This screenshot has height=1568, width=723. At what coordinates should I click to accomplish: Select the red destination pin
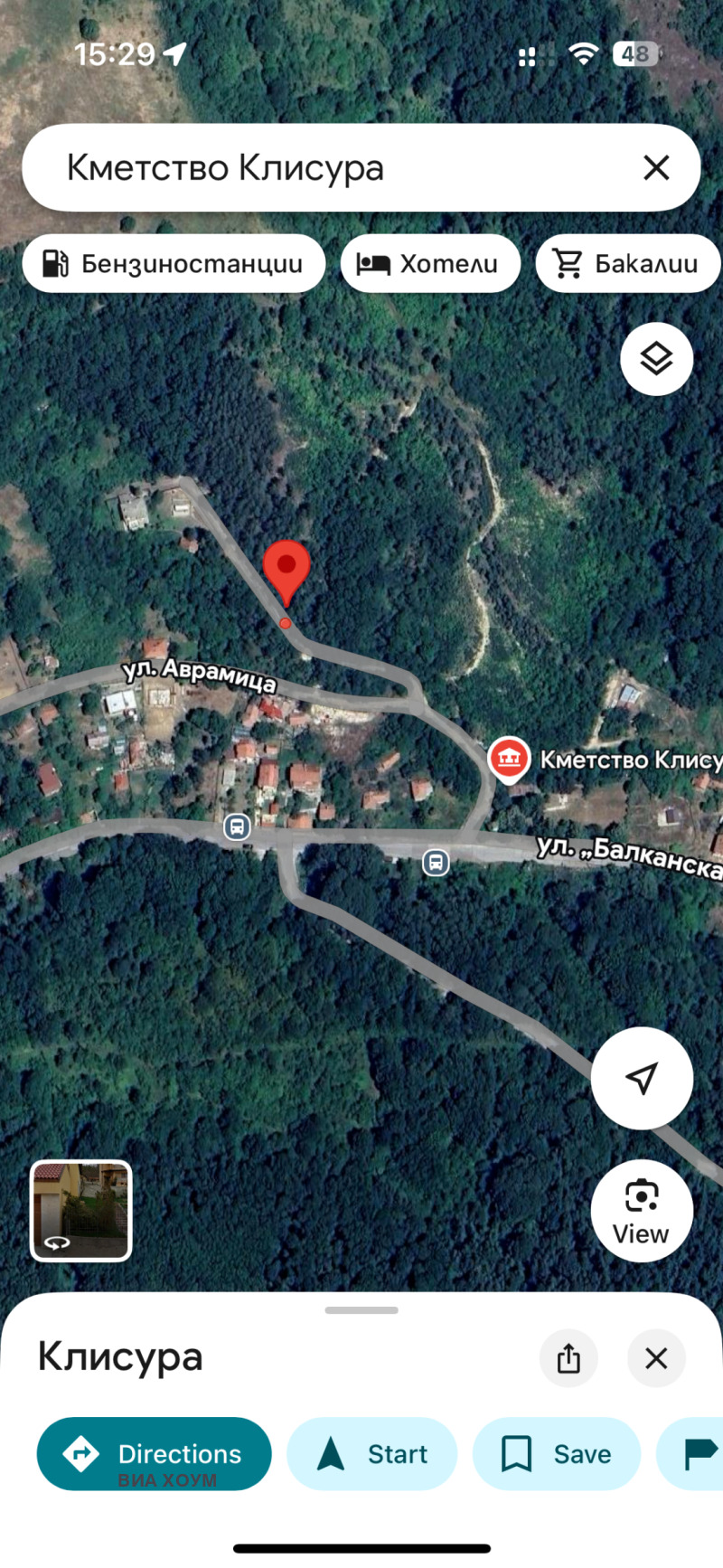287,568
